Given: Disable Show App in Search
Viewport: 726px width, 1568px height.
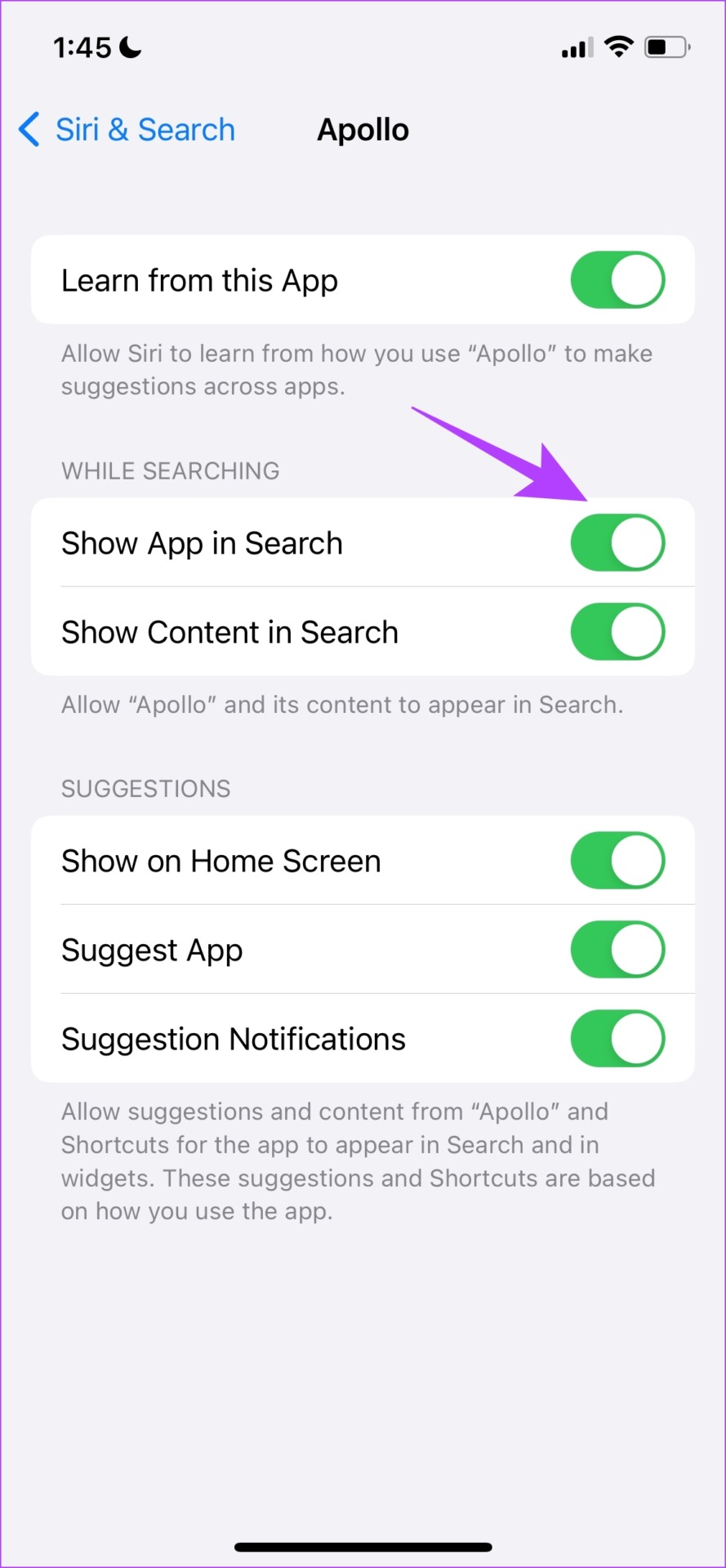Looking at the screenshot, I should coord(618,543).
